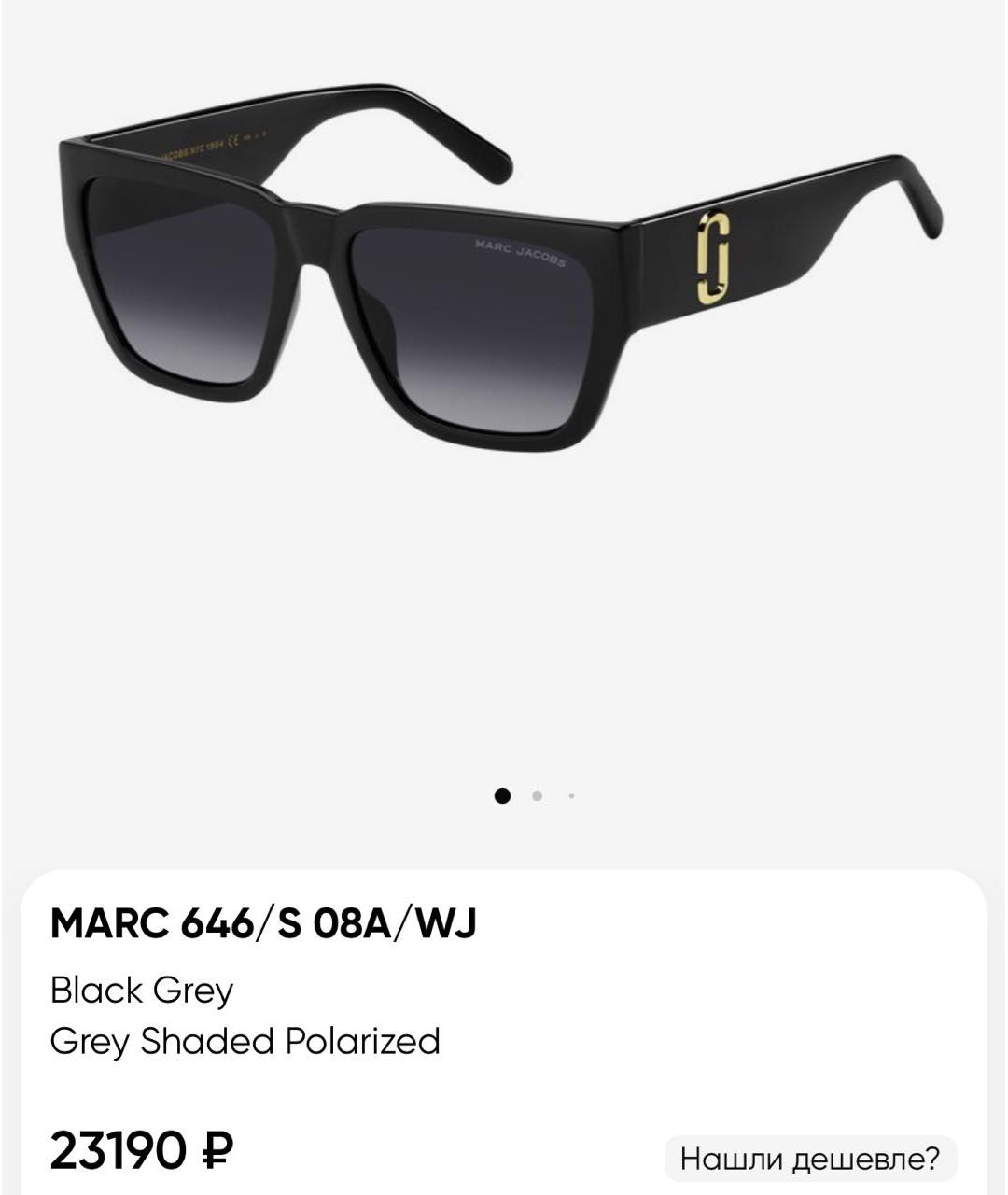
Task: Click the left lens of the sunglasses
Action: point(177,280)
